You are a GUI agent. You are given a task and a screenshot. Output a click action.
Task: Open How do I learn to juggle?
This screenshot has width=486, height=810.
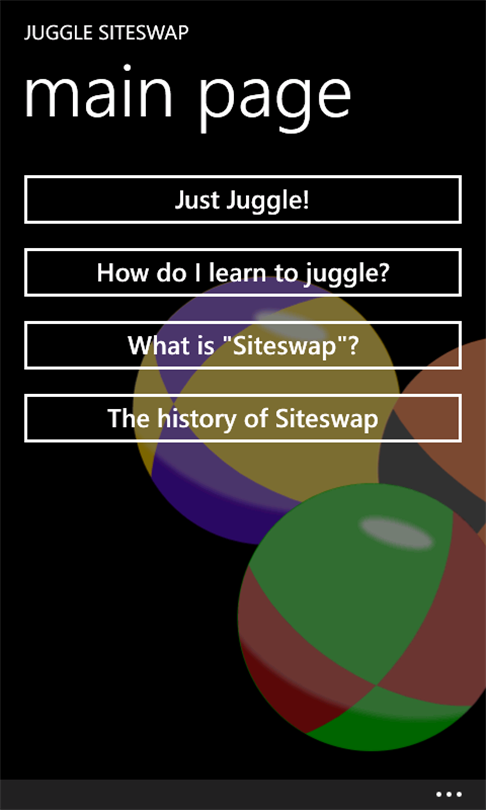click(243, 272)
